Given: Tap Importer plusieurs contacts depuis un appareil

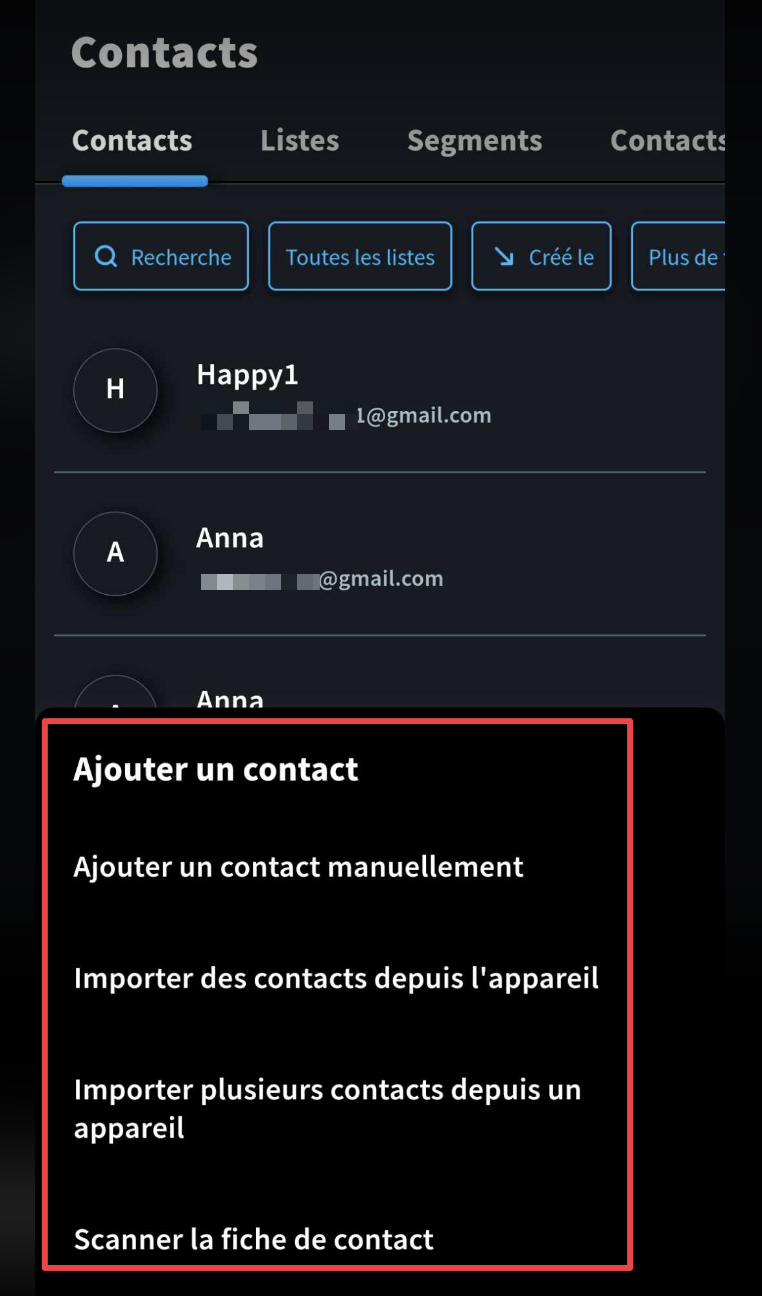Looking at the screenshot, I should tap(327, 1108).
